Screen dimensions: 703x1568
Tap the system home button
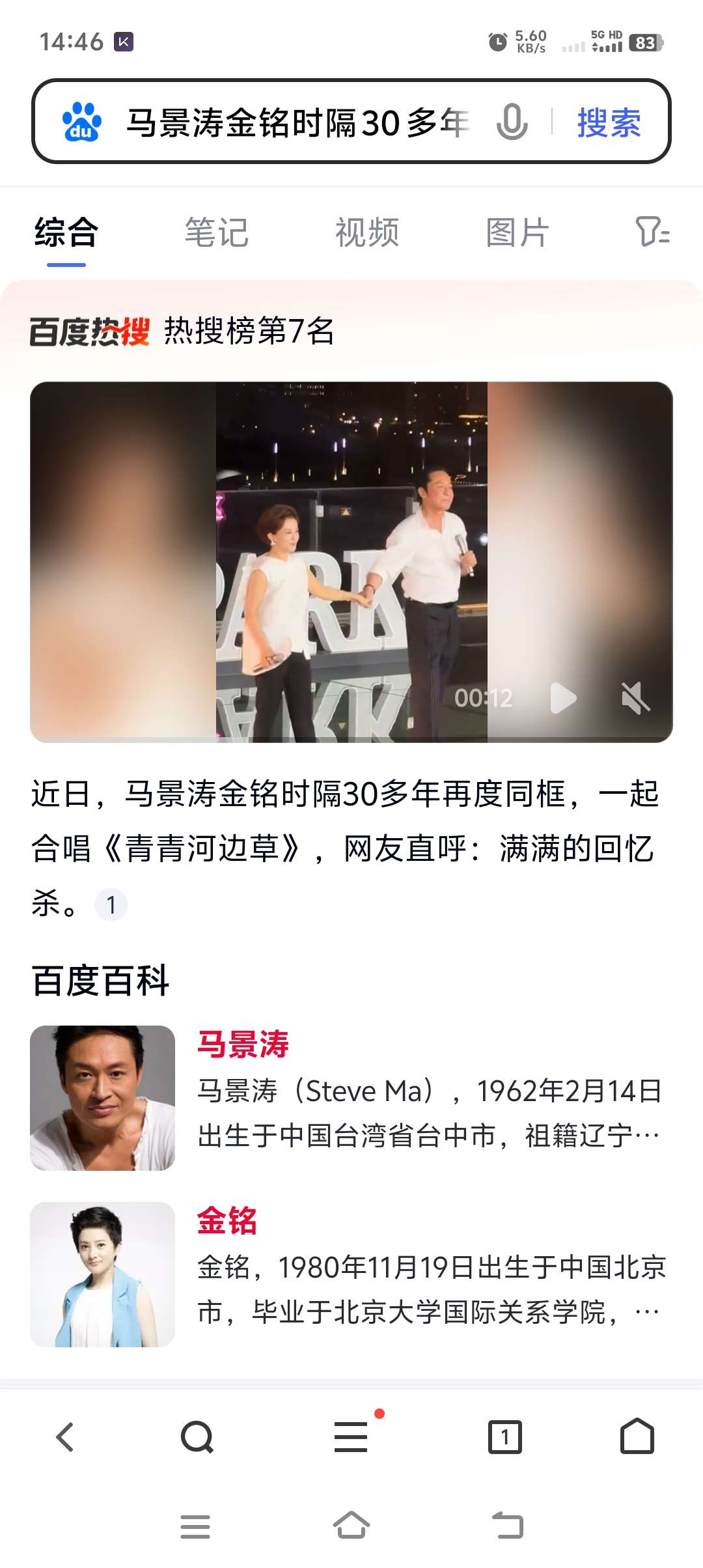pyautogui.click(x=351, y=1526)
